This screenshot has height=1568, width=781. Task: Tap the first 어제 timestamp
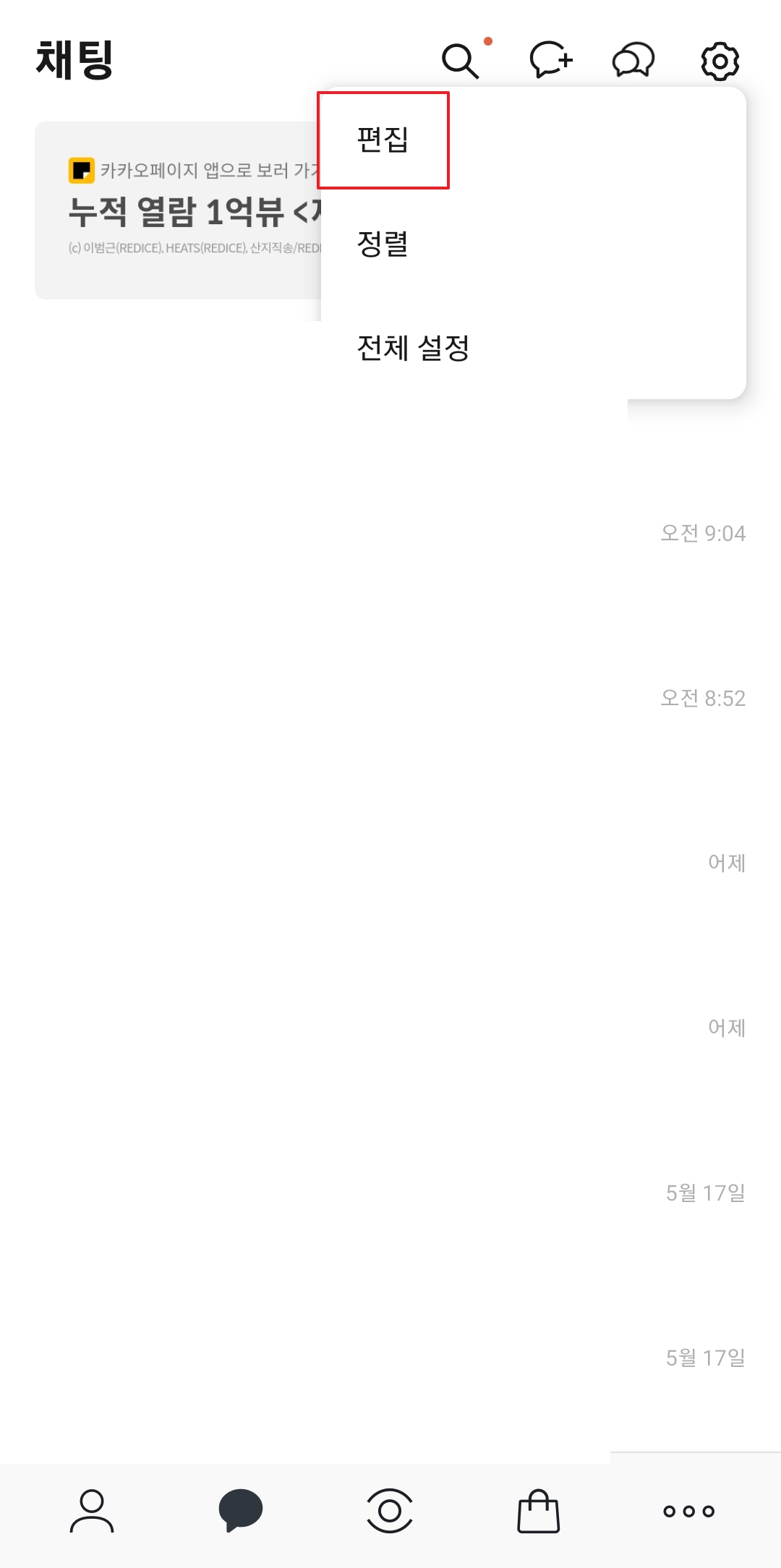(x=726, y=864)
